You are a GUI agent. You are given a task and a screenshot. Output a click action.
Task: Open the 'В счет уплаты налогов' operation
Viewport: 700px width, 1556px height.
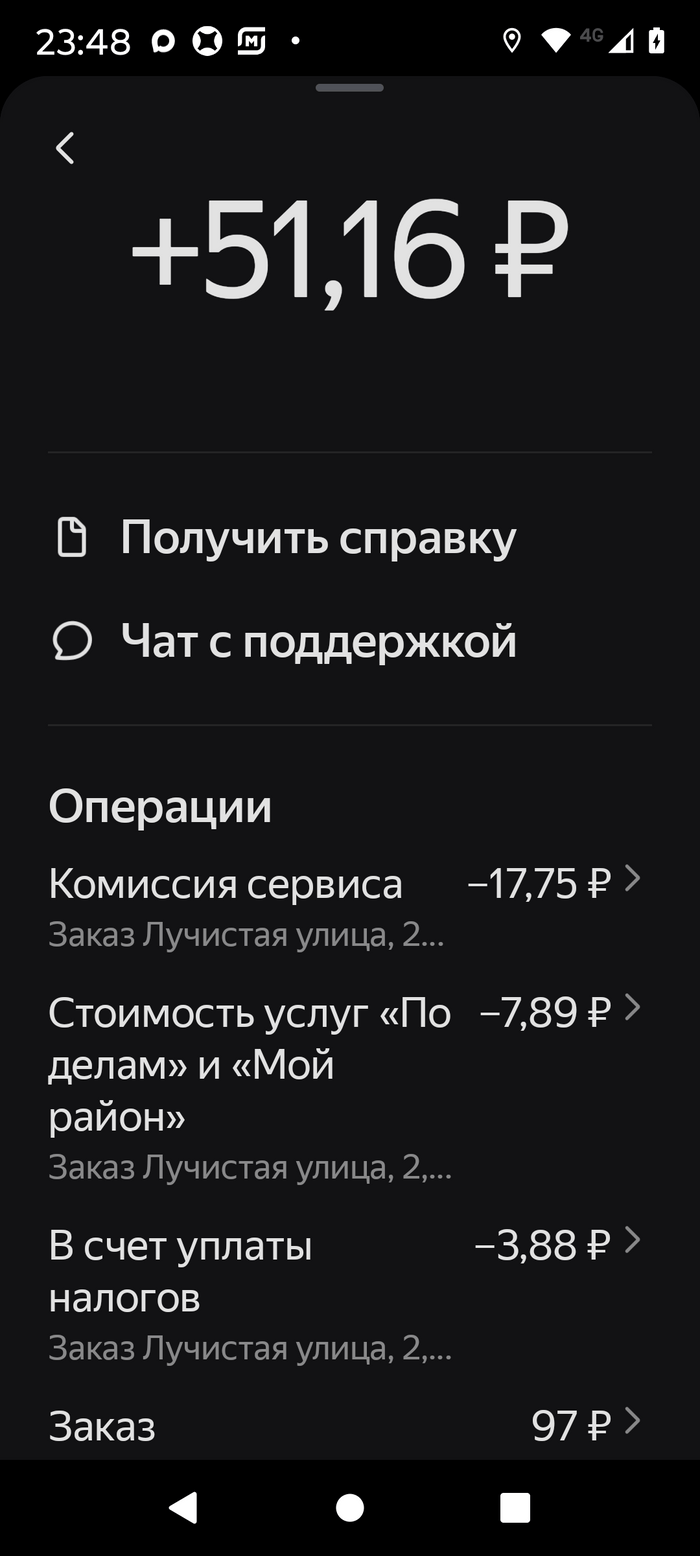[x=345, y=1295]
